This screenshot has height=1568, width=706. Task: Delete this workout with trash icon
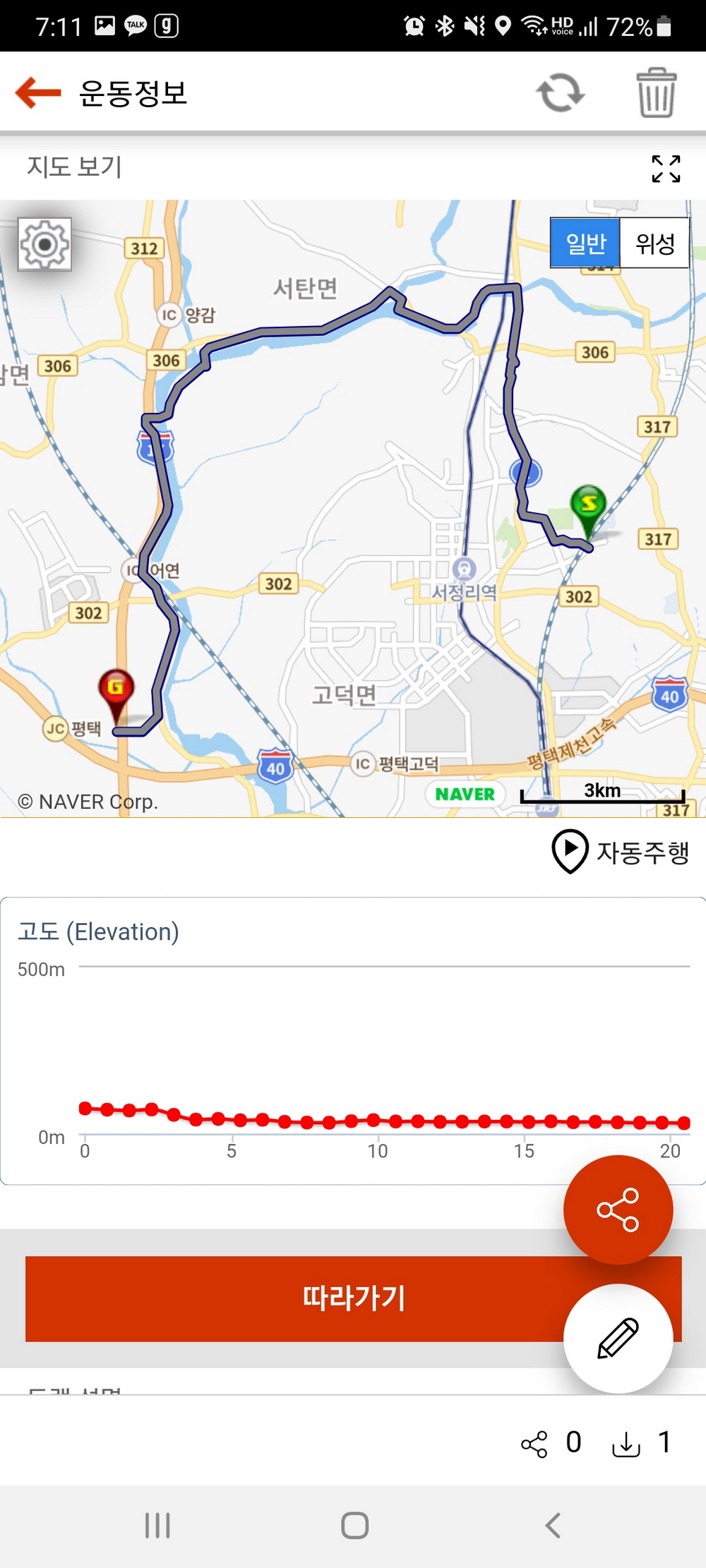point(657,92)
